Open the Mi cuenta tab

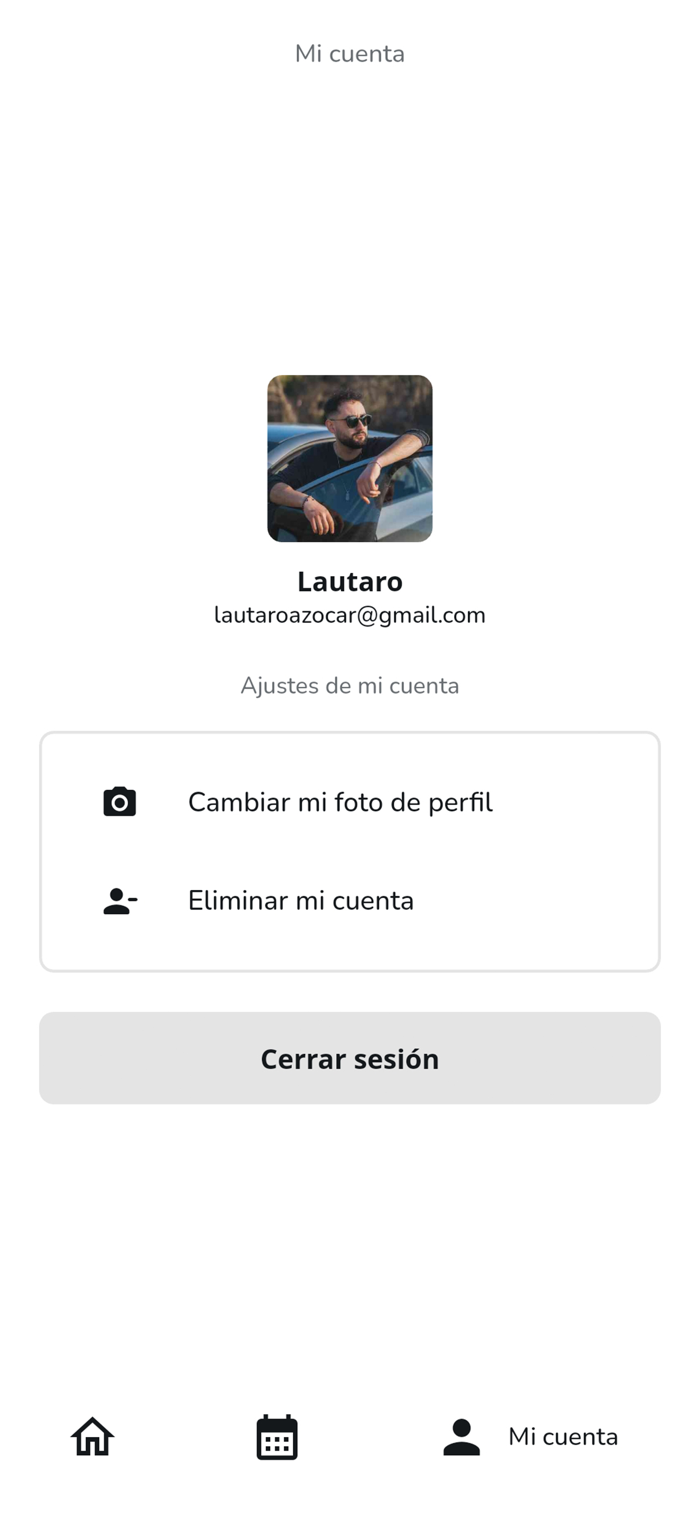click(x=531, y=1437)
